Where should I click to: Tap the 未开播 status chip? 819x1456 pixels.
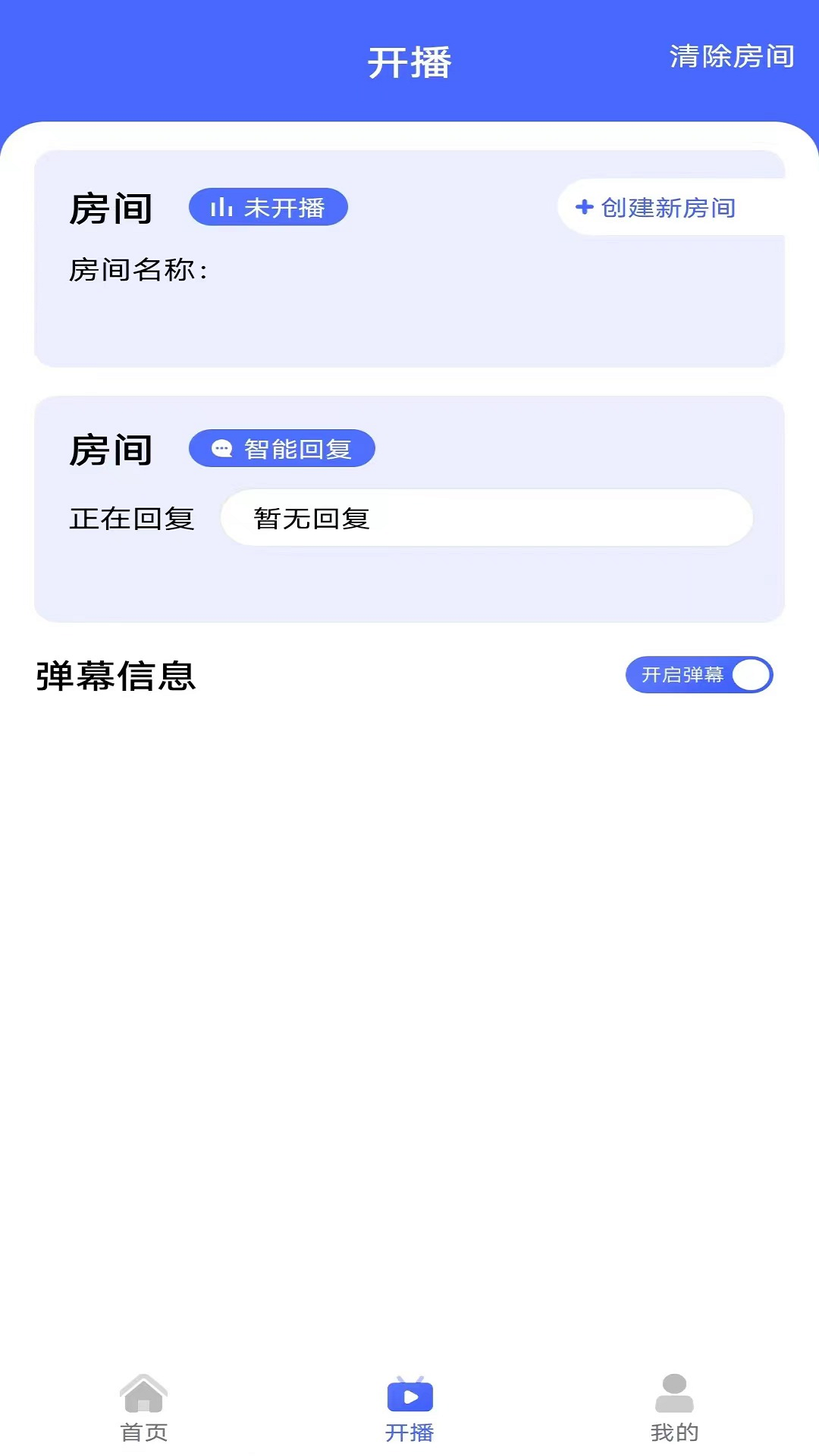(x=268, y=207)
